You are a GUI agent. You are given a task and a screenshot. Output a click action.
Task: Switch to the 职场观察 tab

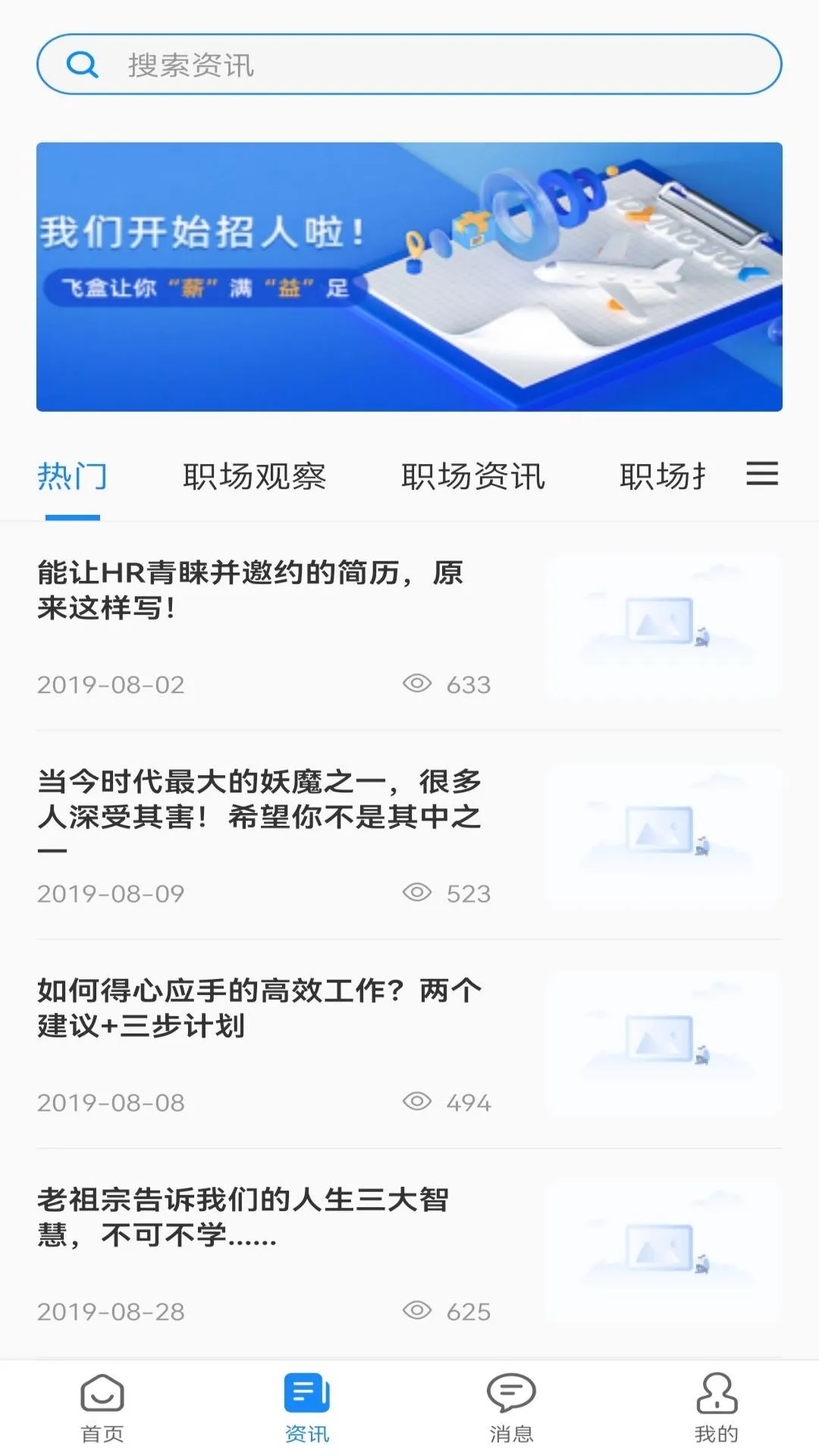[256, 476]
